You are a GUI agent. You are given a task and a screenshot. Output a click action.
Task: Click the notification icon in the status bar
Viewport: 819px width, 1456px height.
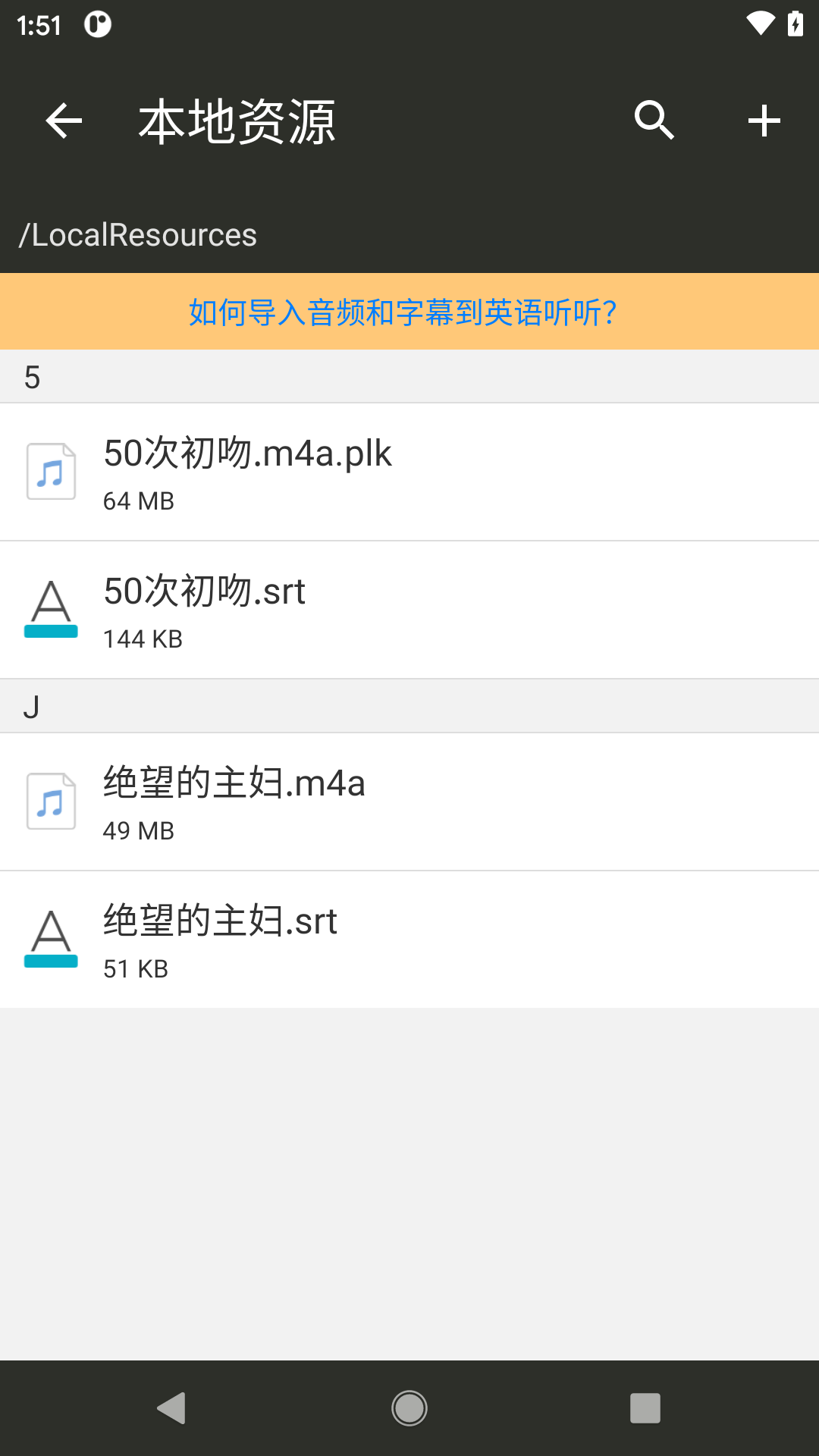[97, 24]
